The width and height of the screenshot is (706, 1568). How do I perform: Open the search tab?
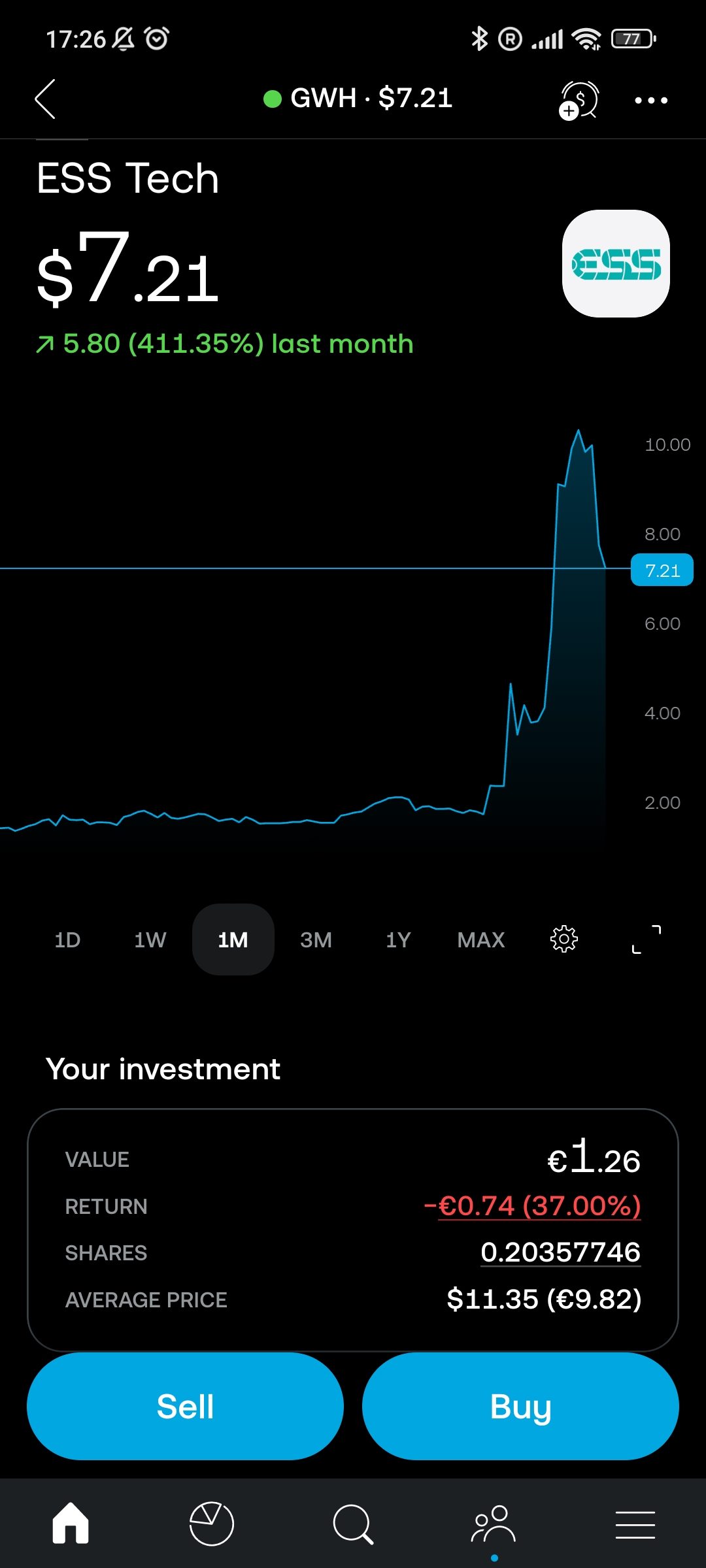click(353, 1524)
